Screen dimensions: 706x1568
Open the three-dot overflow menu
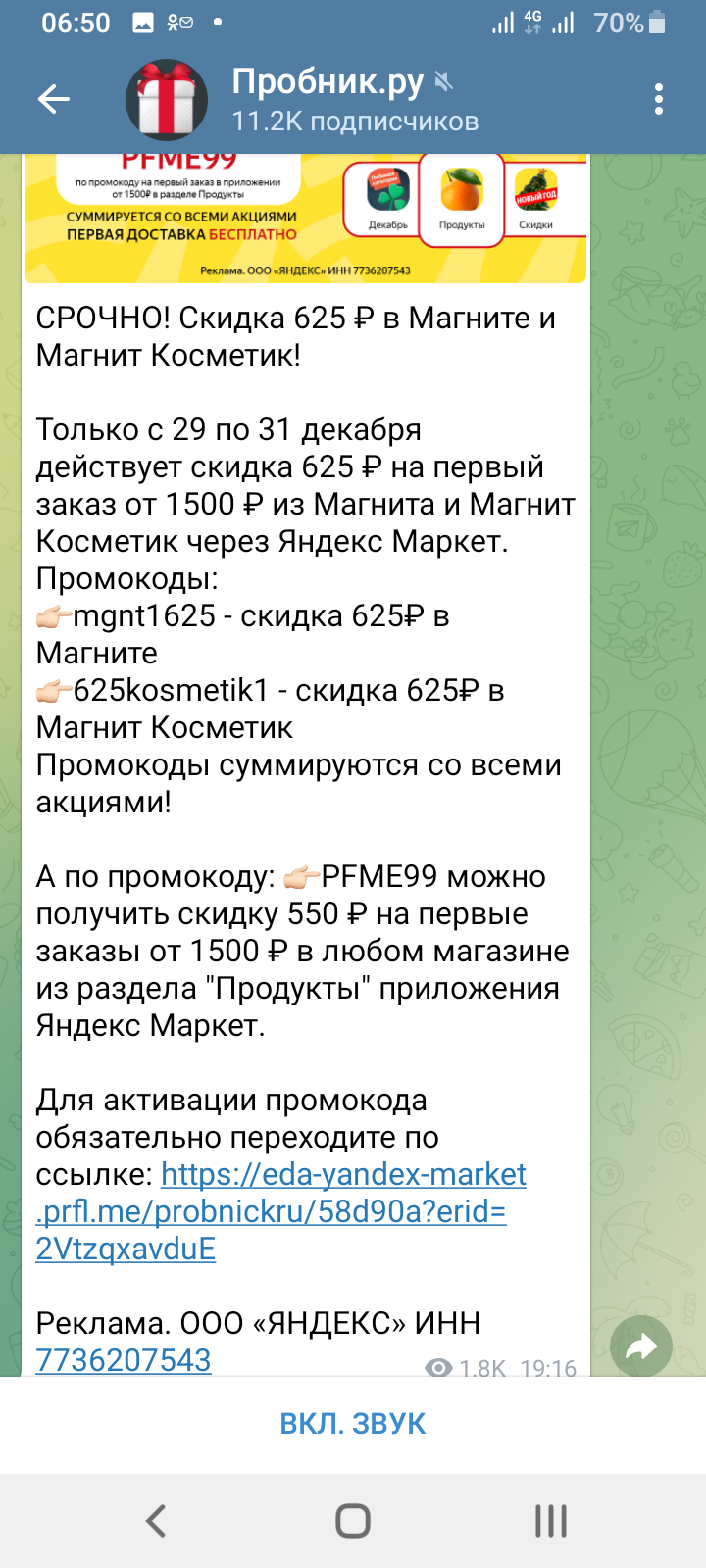658,98
